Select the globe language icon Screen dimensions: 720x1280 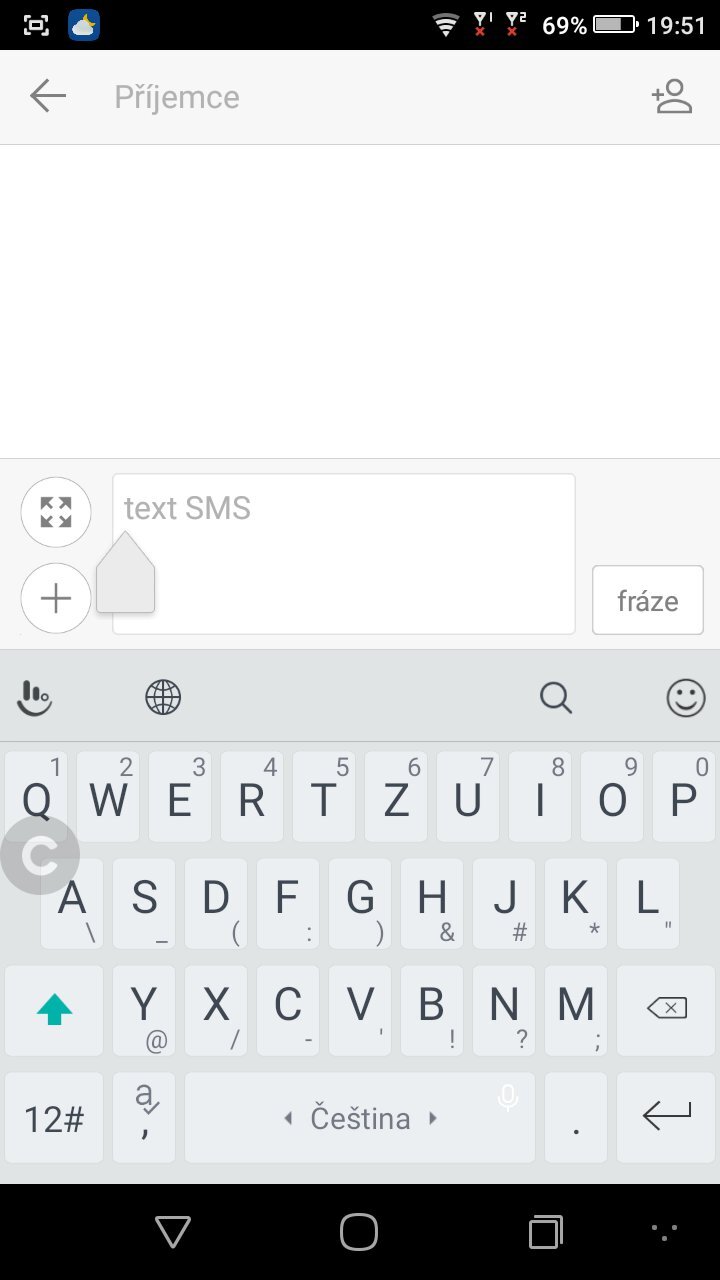pyautogui.click(x=162, y=698)
